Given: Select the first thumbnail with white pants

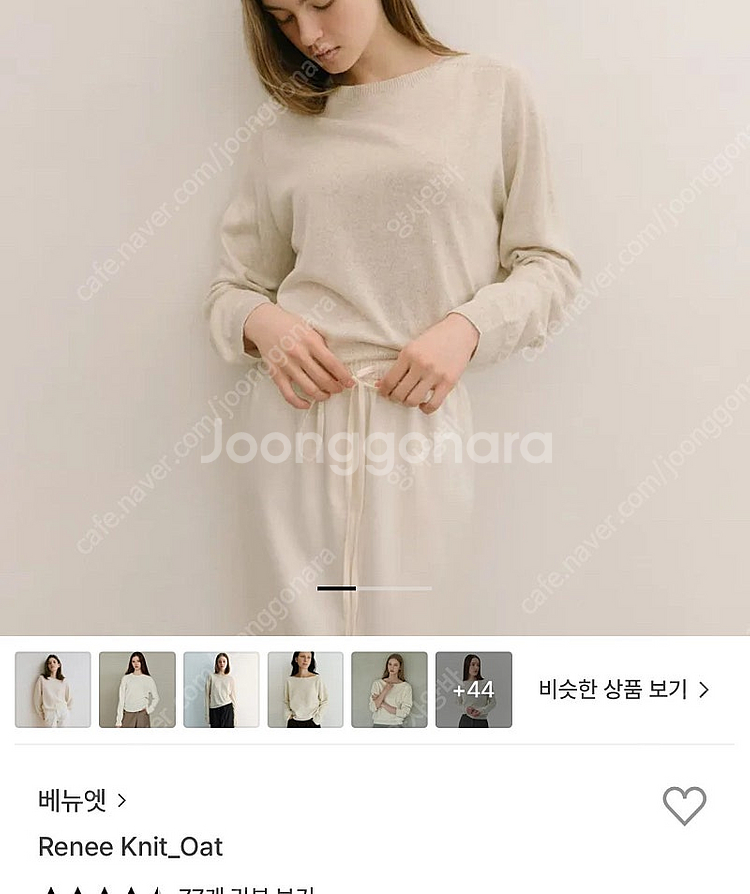Looking at the screenshot, I should pos(53,690).
